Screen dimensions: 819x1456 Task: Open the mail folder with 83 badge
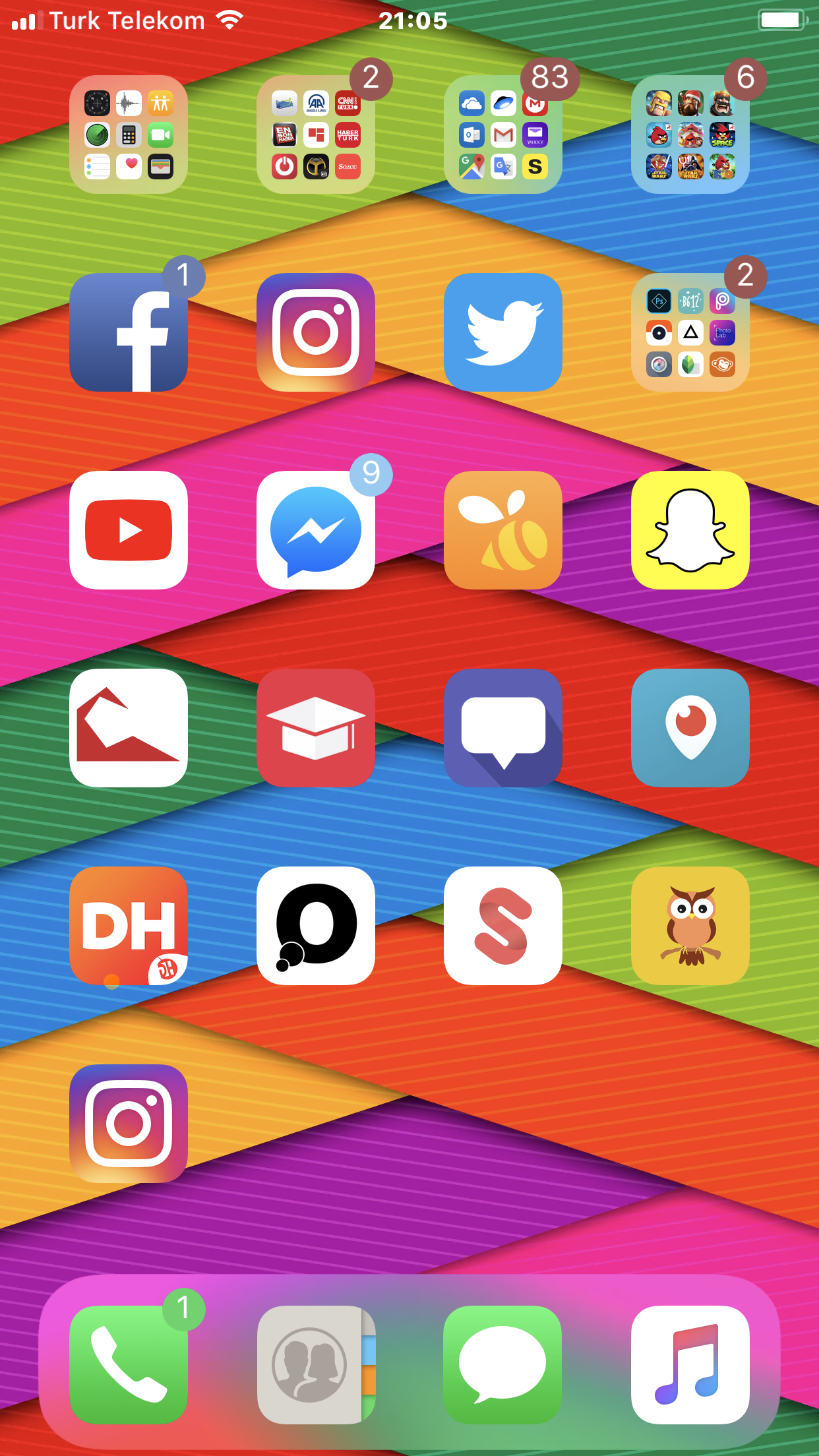point(503,135)
